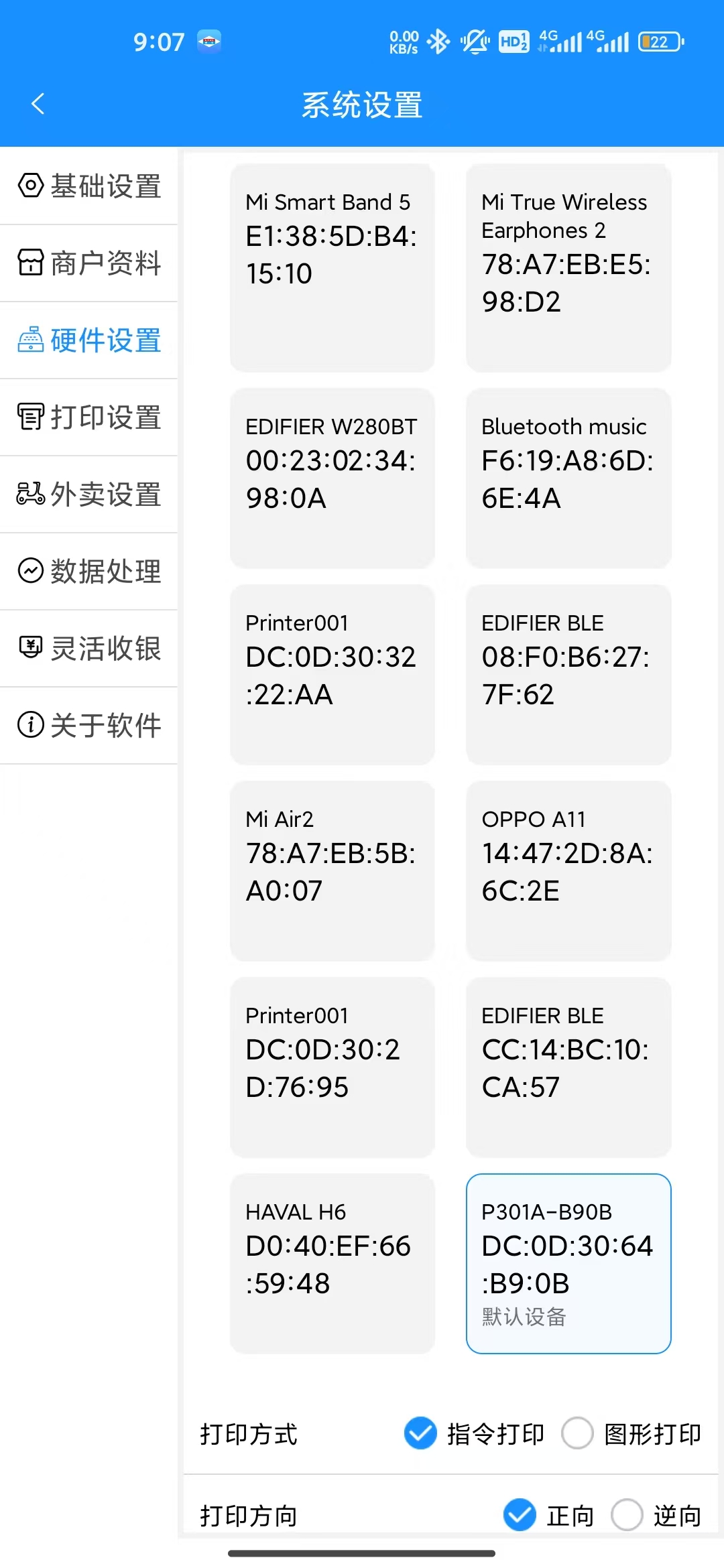
Task: Select the HAVAL H6 device
Action: click(333, 1263)
